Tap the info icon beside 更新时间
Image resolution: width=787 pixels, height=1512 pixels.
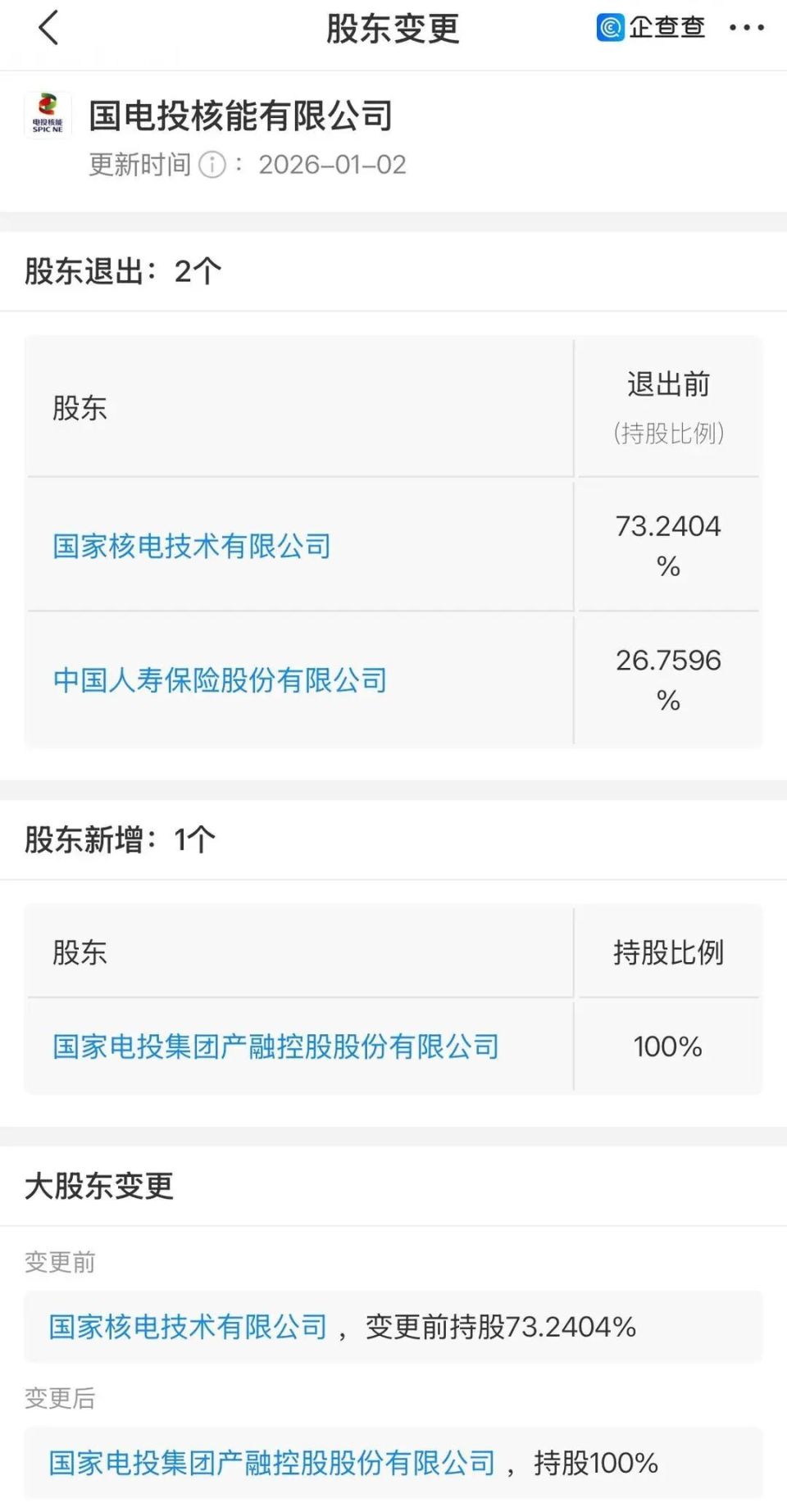(212, 165)
